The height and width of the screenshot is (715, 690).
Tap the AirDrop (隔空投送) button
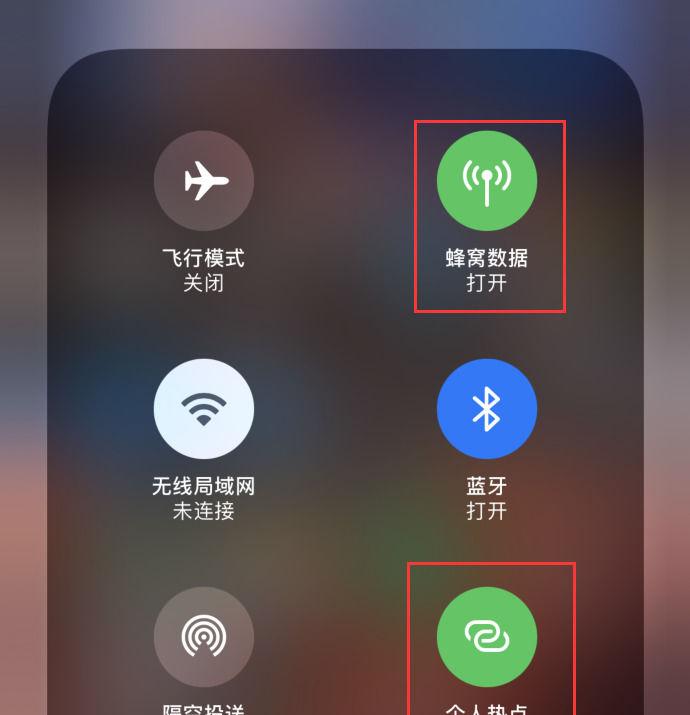point(203,637)
